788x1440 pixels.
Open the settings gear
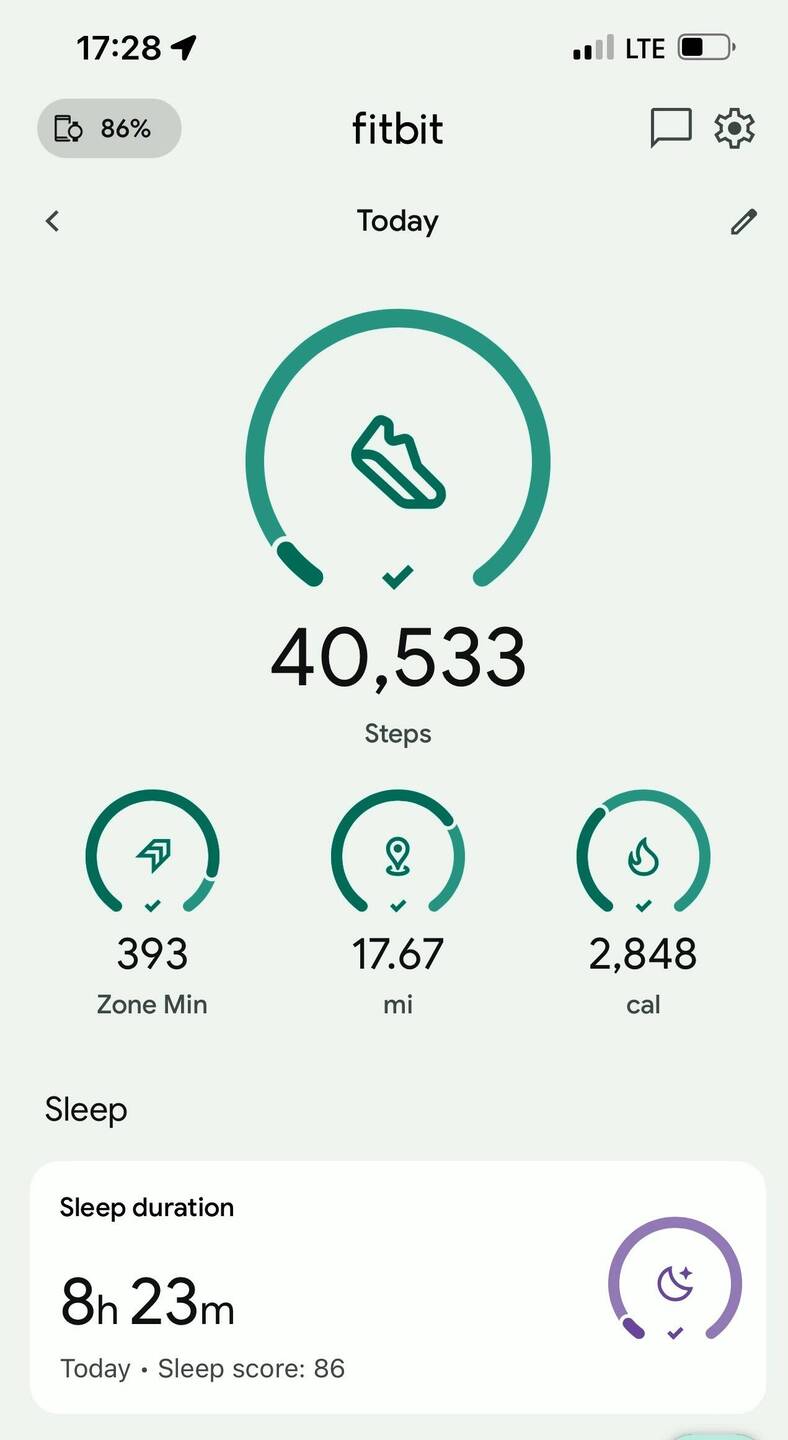pos(734,128)
